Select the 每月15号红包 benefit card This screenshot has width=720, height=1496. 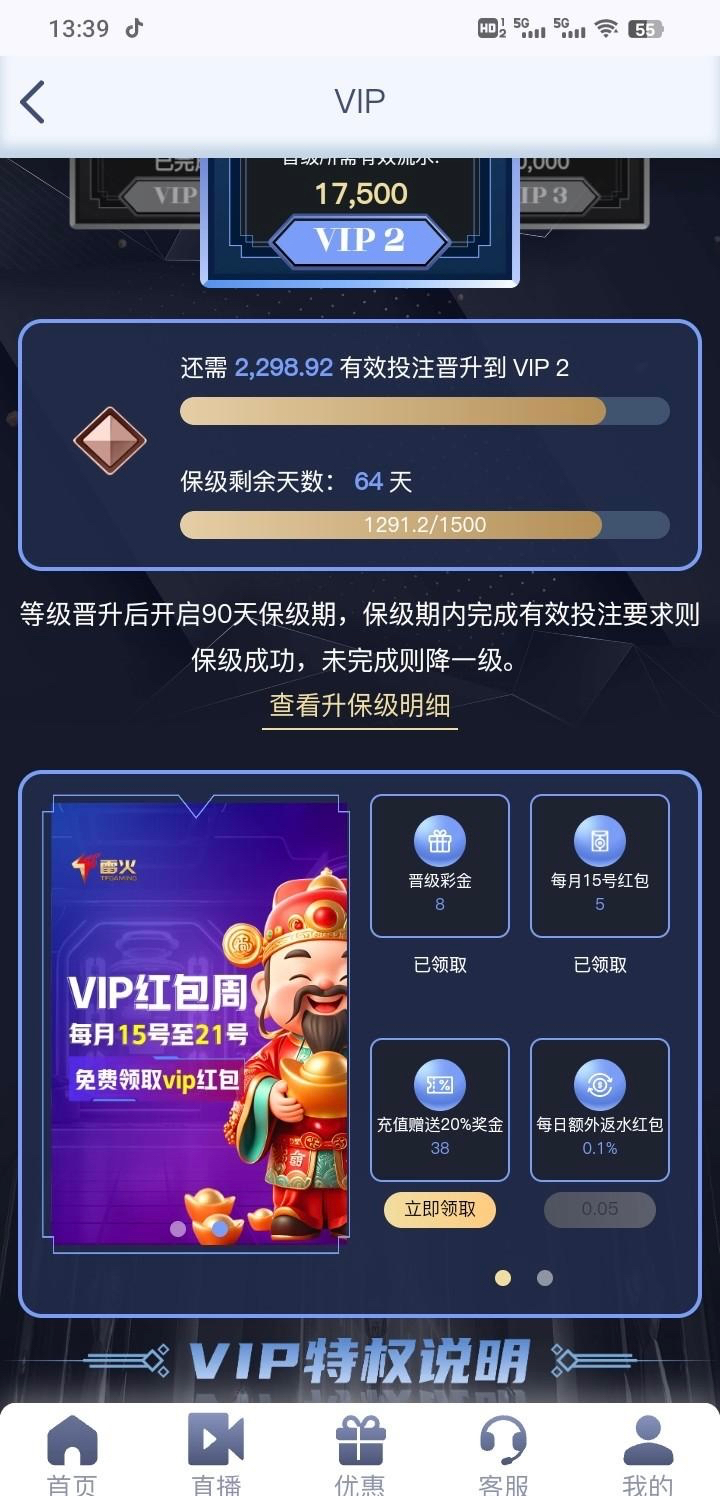pyautogui.click(x=600, y=866)
